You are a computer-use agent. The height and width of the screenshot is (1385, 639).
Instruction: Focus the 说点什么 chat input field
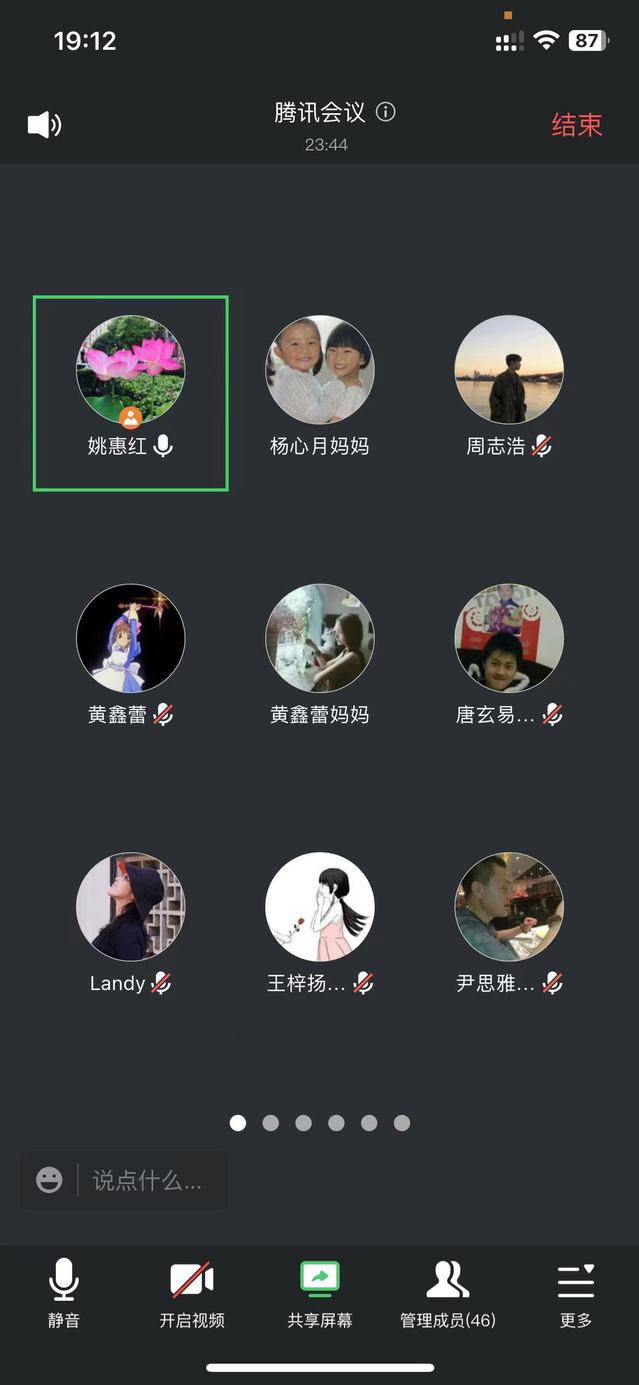pyautogui.click(x=148, y=1180)
